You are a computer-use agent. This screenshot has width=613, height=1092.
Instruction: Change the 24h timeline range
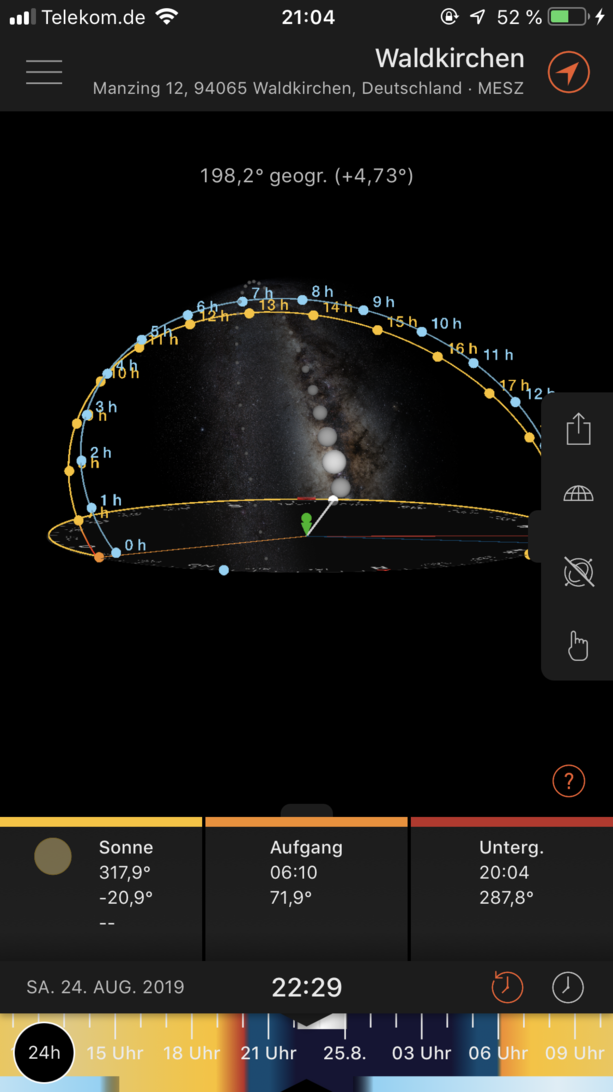point(44,1052)
